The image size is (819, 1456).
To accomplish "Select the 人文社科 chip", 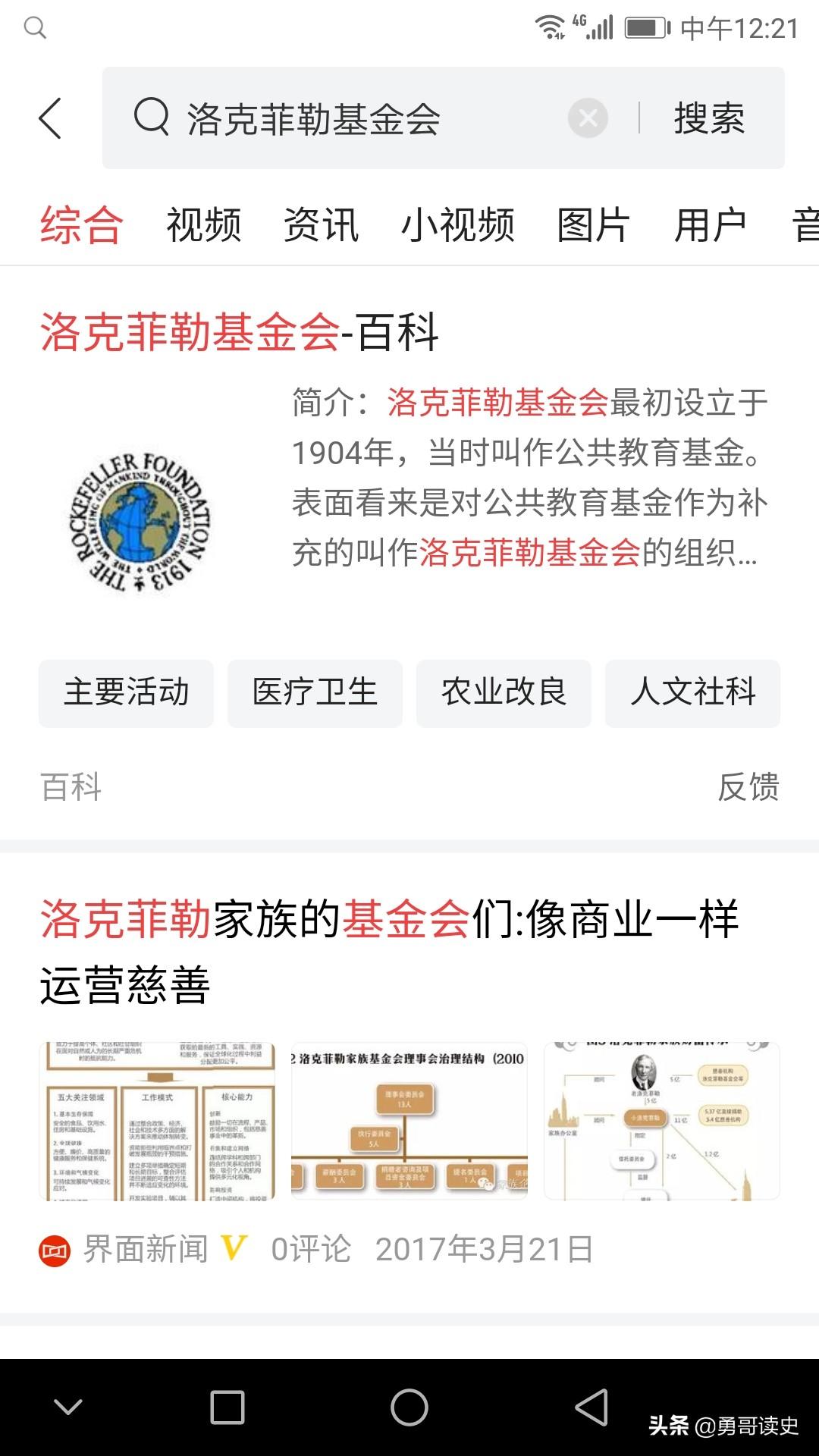I will [692, 693].
